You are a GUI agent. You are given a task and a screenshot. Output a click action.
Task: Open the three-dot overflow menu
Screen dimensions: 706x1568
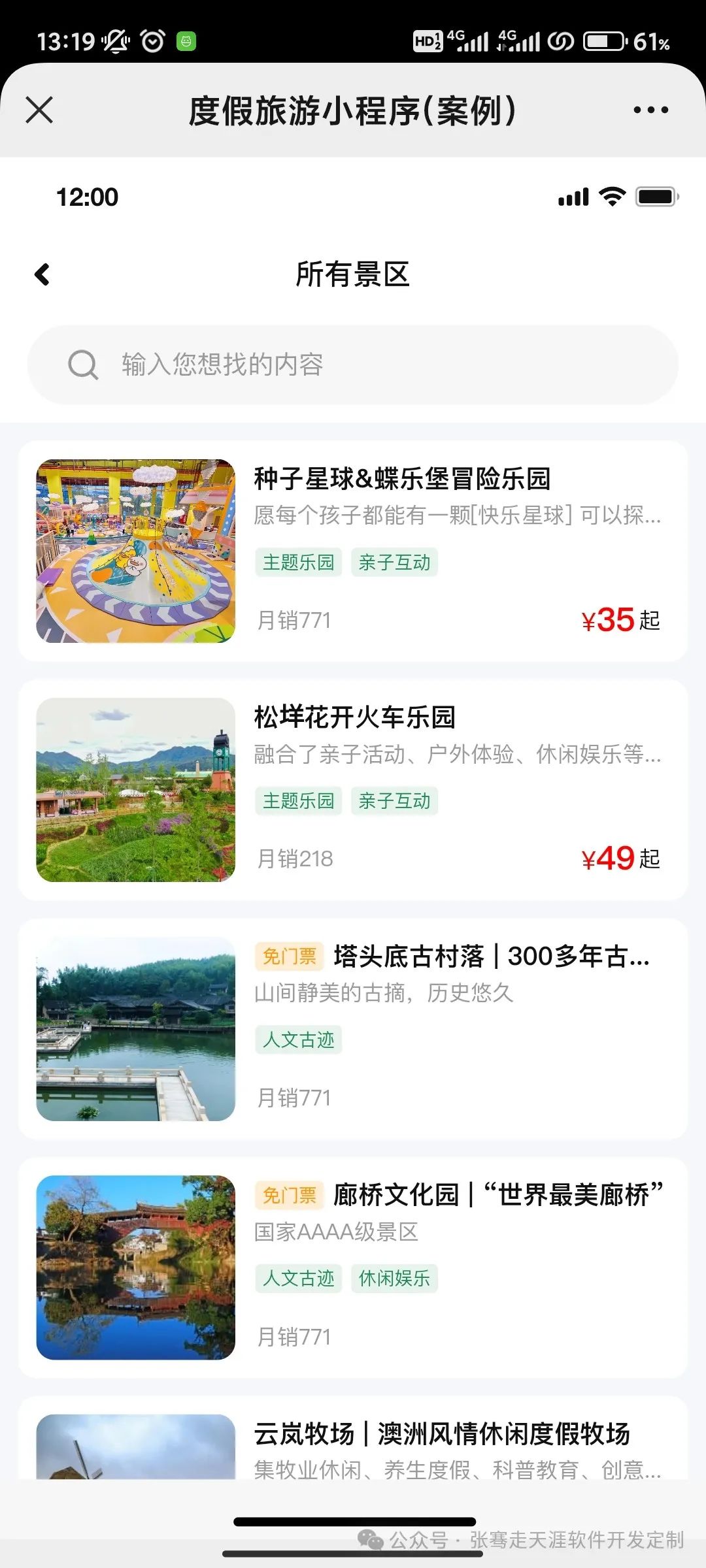650,110
